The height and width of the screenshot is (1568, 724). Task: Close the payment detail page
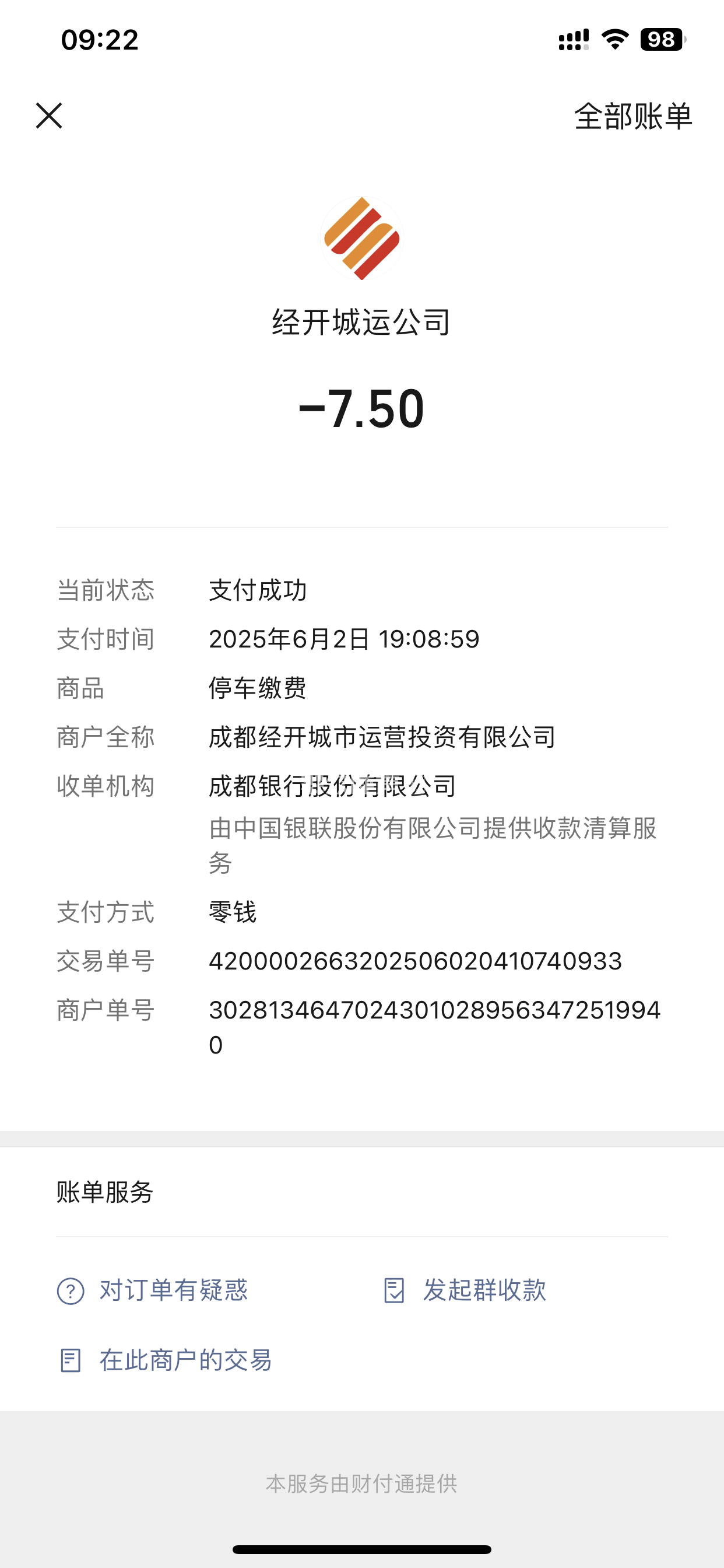pyautogui.click(x=48, y=116)
